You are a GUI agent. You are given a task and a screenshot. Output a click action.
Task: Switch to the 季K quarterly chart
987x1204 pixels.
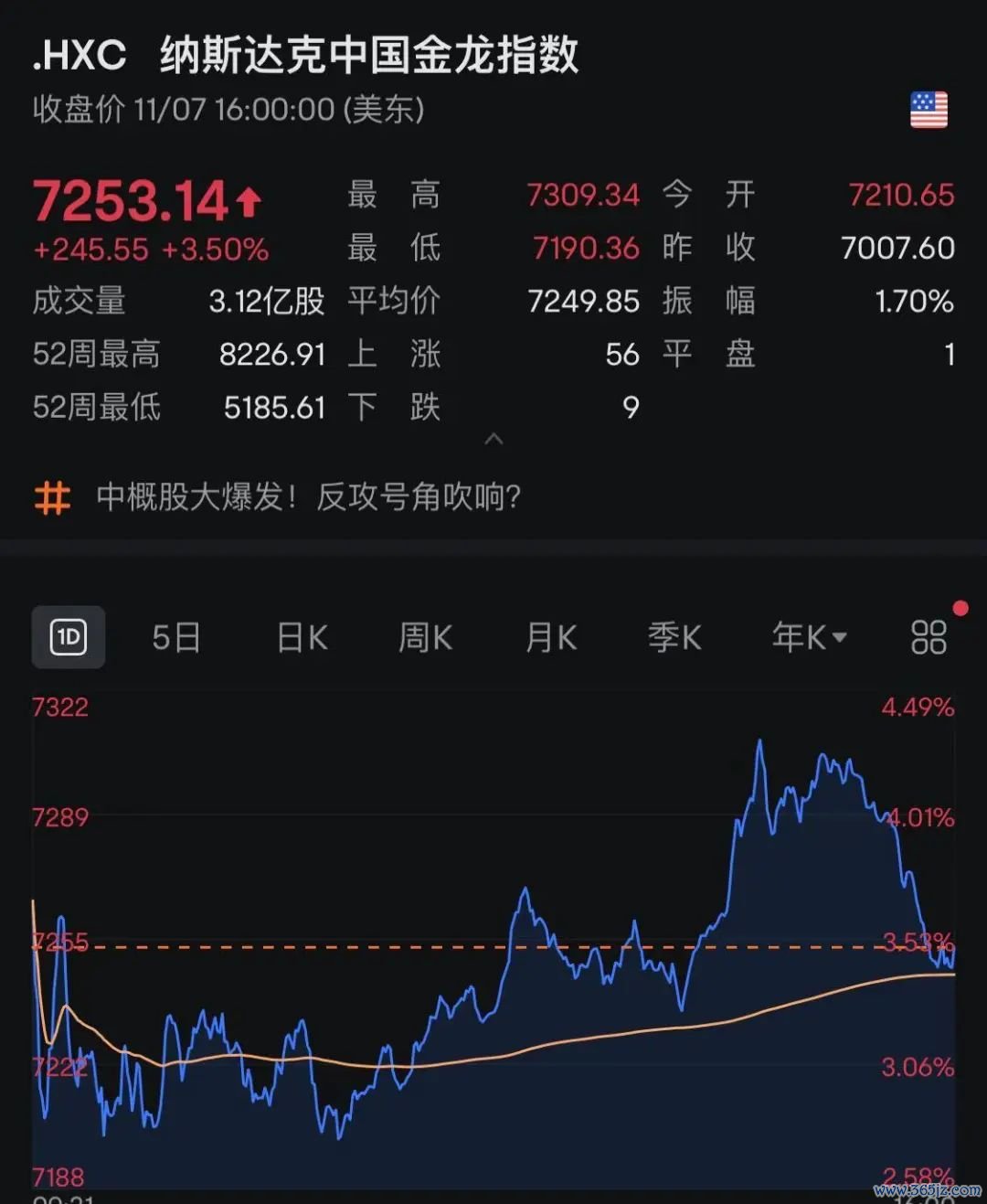tap(674, 637)
